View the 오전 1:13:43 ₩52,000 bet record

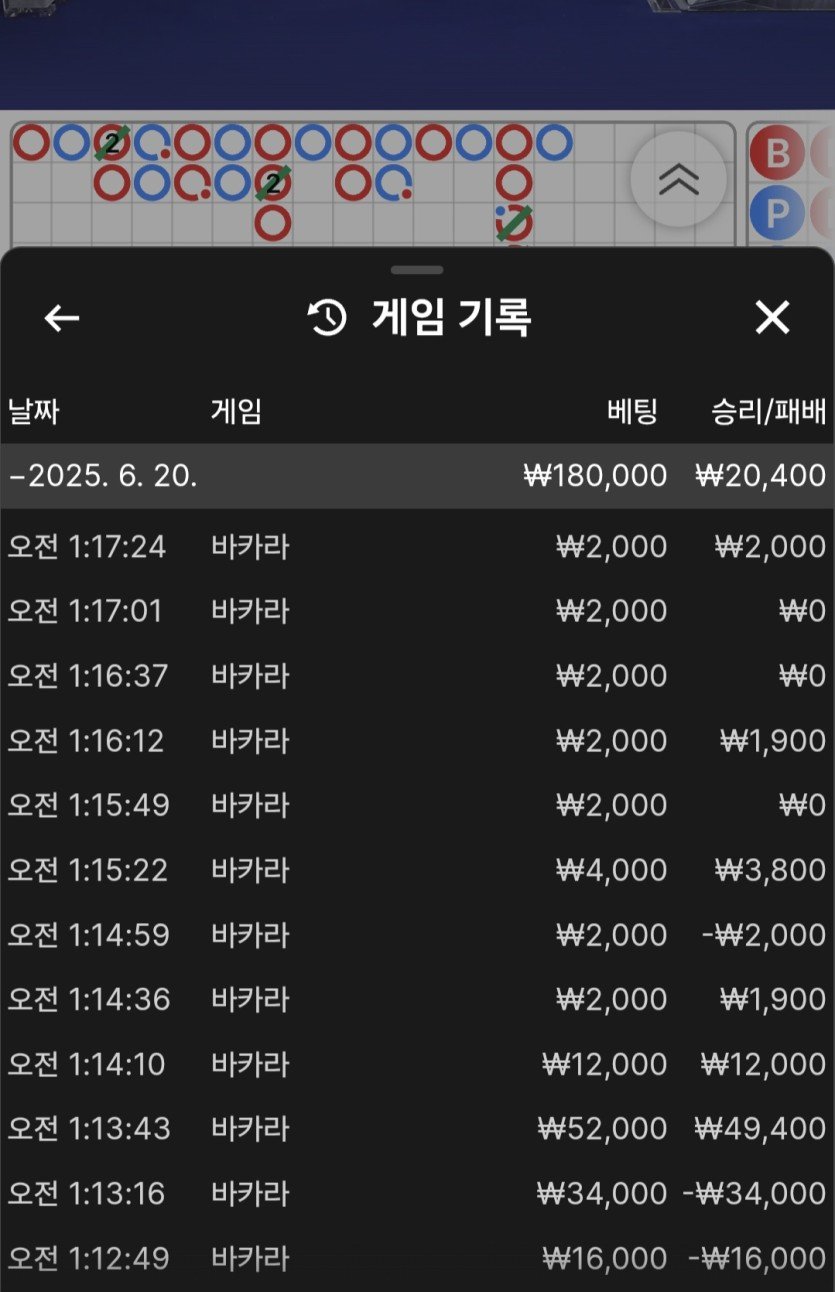coord(417,1129)
